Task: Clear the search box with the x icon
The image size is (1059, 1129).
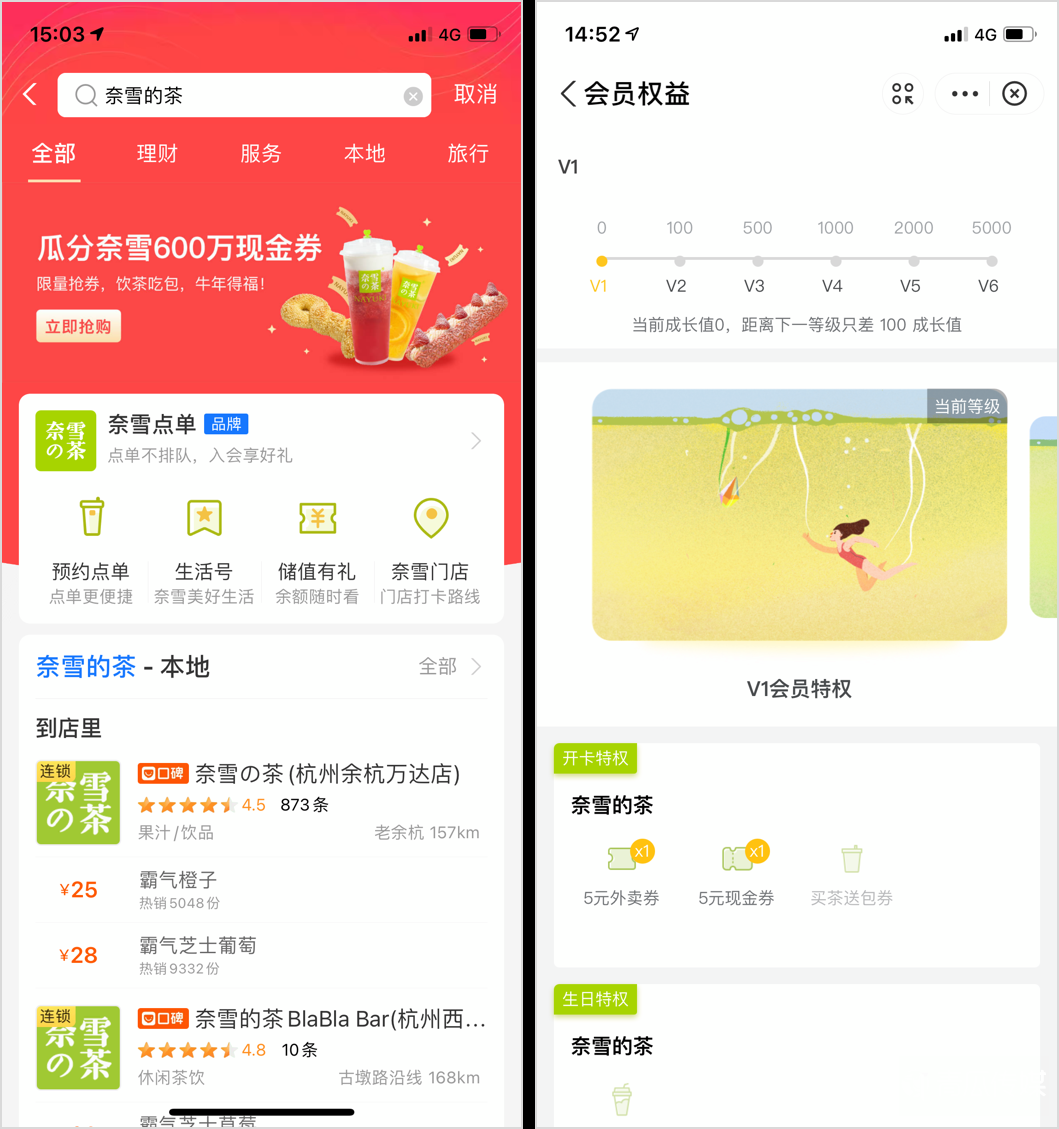Action: [413, 96]
